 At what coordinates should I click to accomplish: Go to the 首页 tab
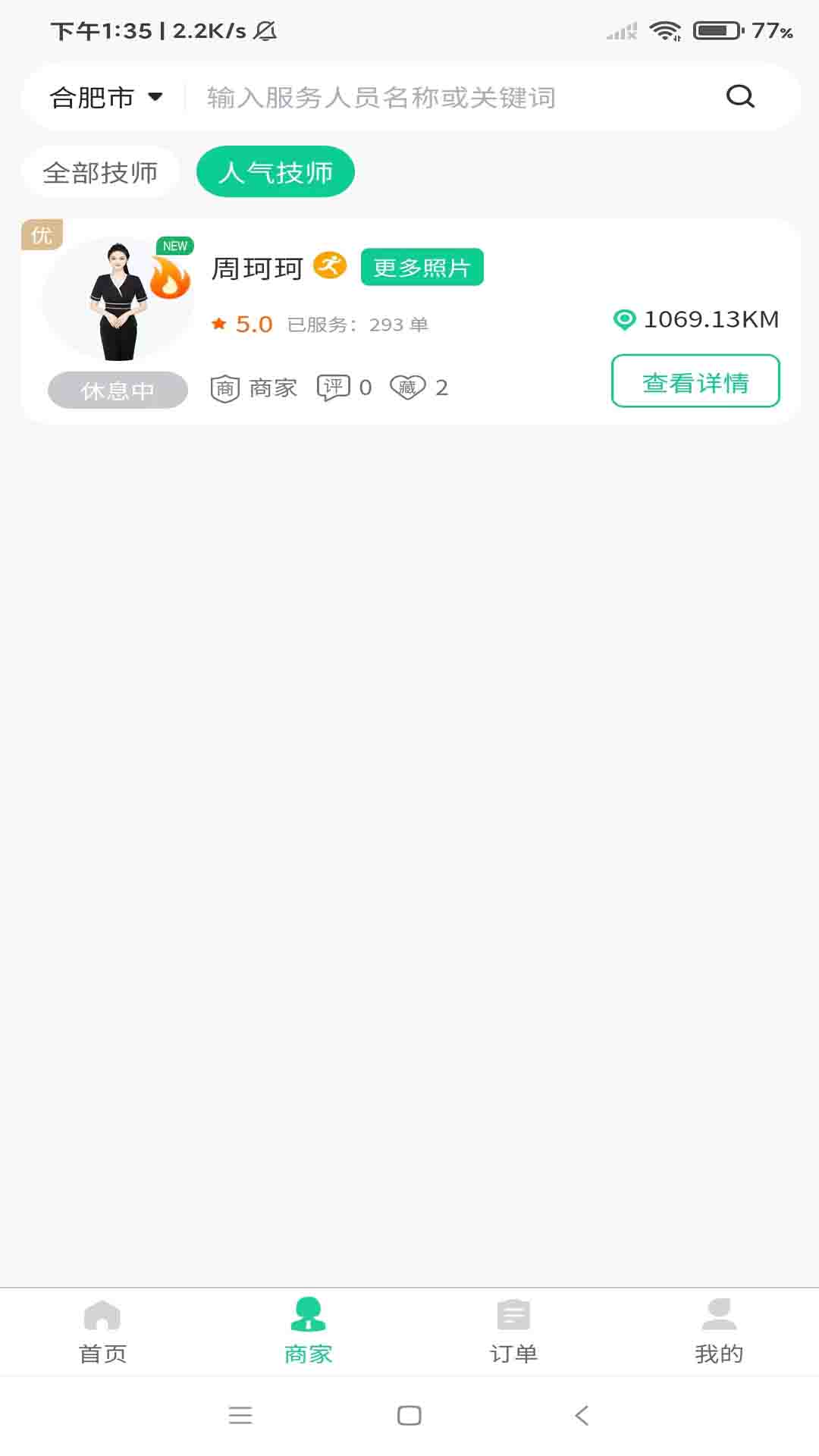[x=102, y=1331]
